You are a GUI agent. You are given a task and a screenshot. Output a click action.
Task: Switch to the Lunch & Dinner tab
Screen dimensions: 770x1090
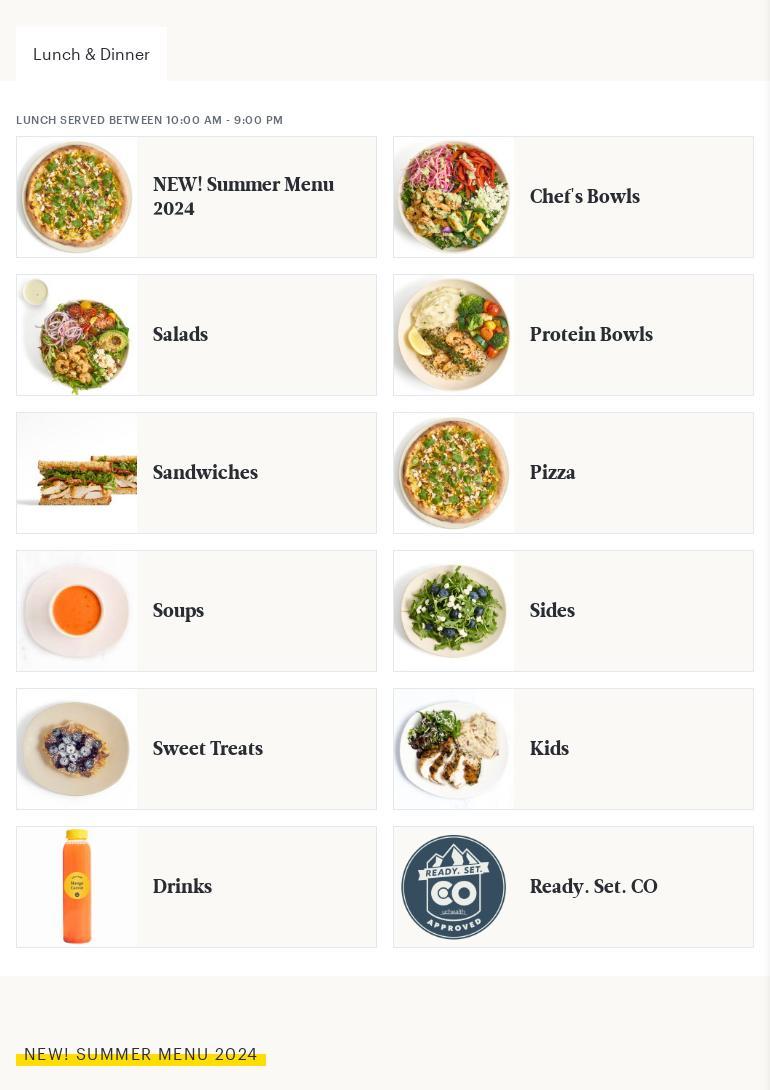[x=91, y=54]
